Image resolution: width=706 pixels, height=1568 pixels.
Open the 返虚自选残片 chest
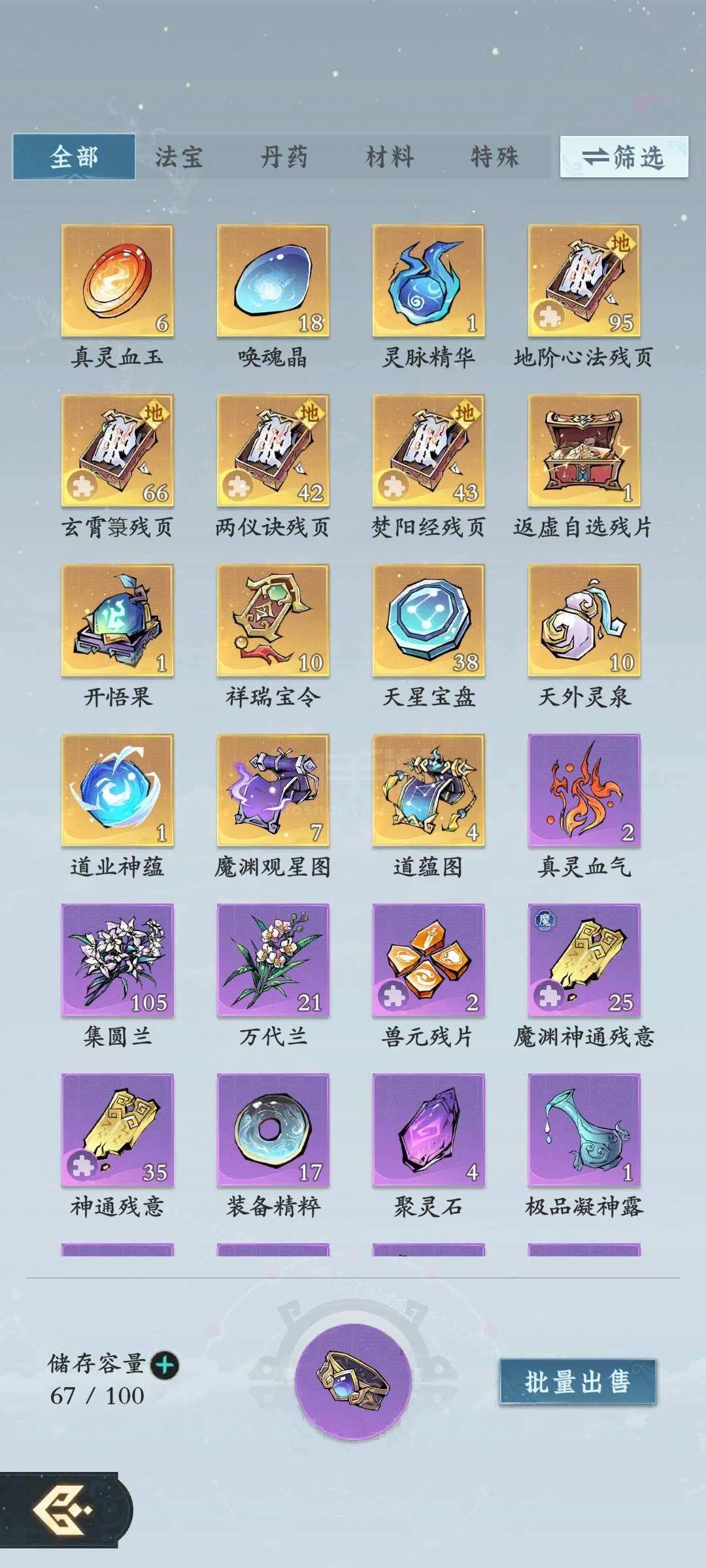584,451
